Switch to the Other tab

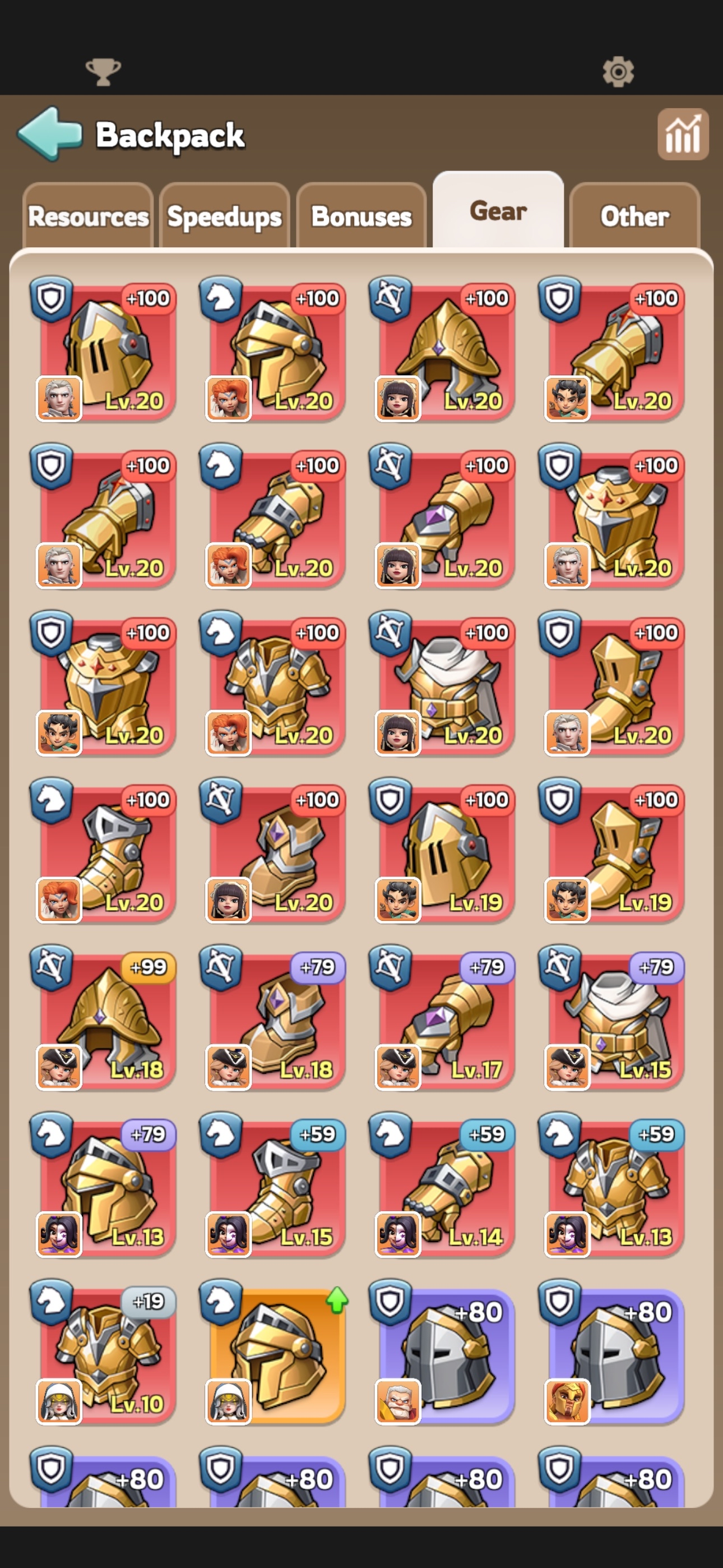point(635,216)
